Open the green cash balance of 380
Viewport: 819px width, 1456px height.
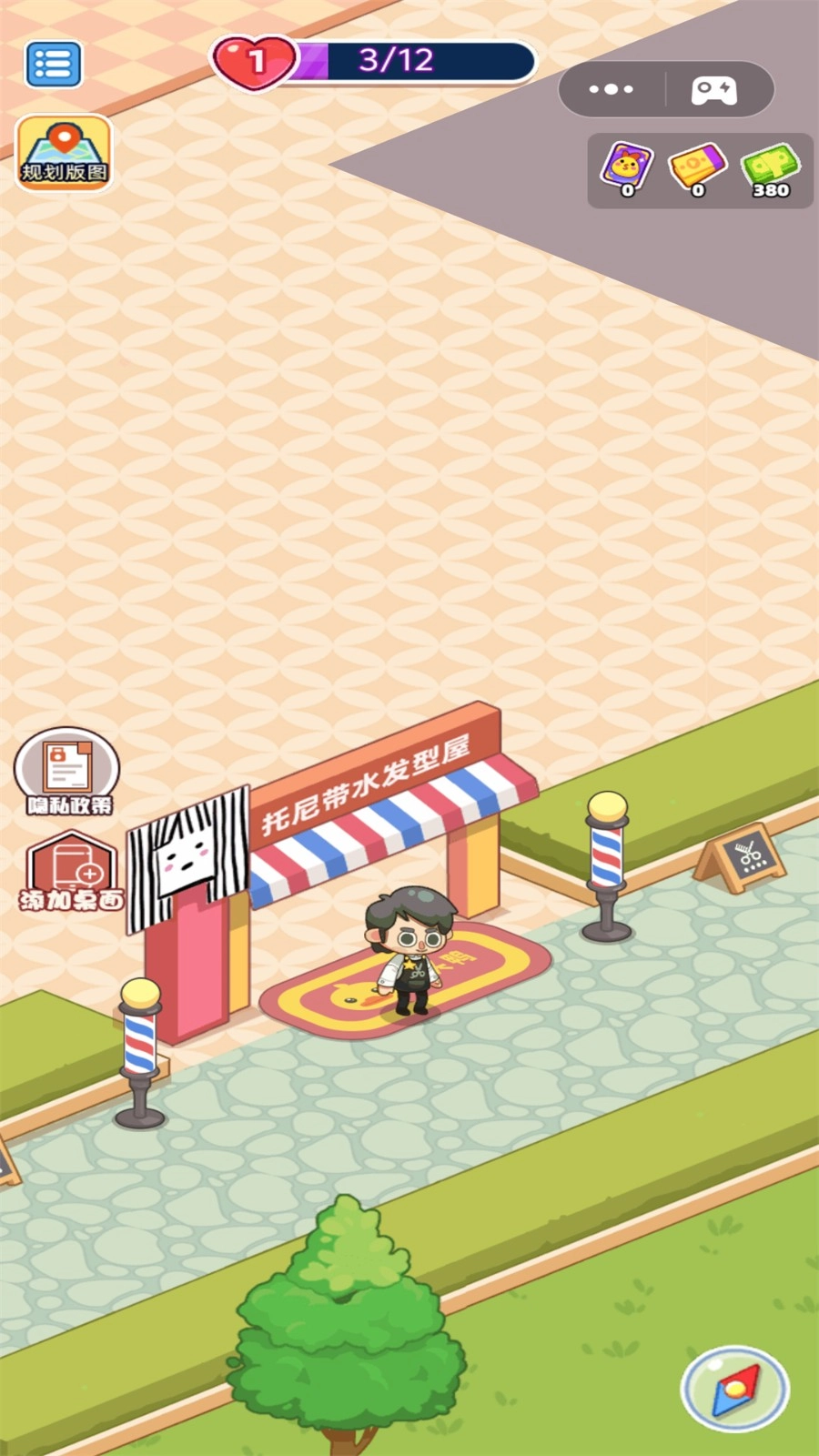771,170
